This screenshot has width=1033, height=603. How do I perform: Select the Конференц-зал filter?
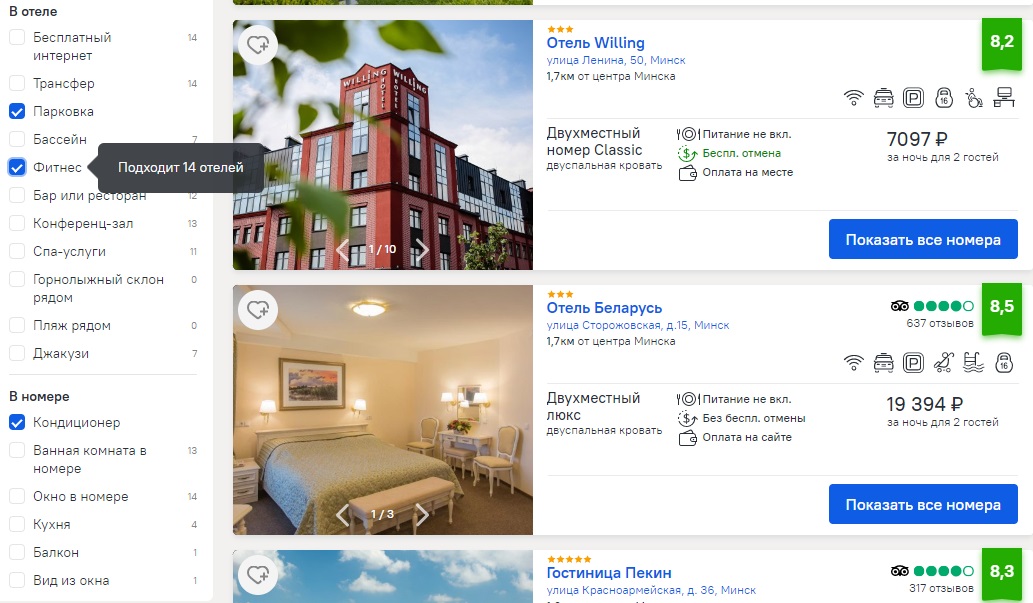point(17,223)
